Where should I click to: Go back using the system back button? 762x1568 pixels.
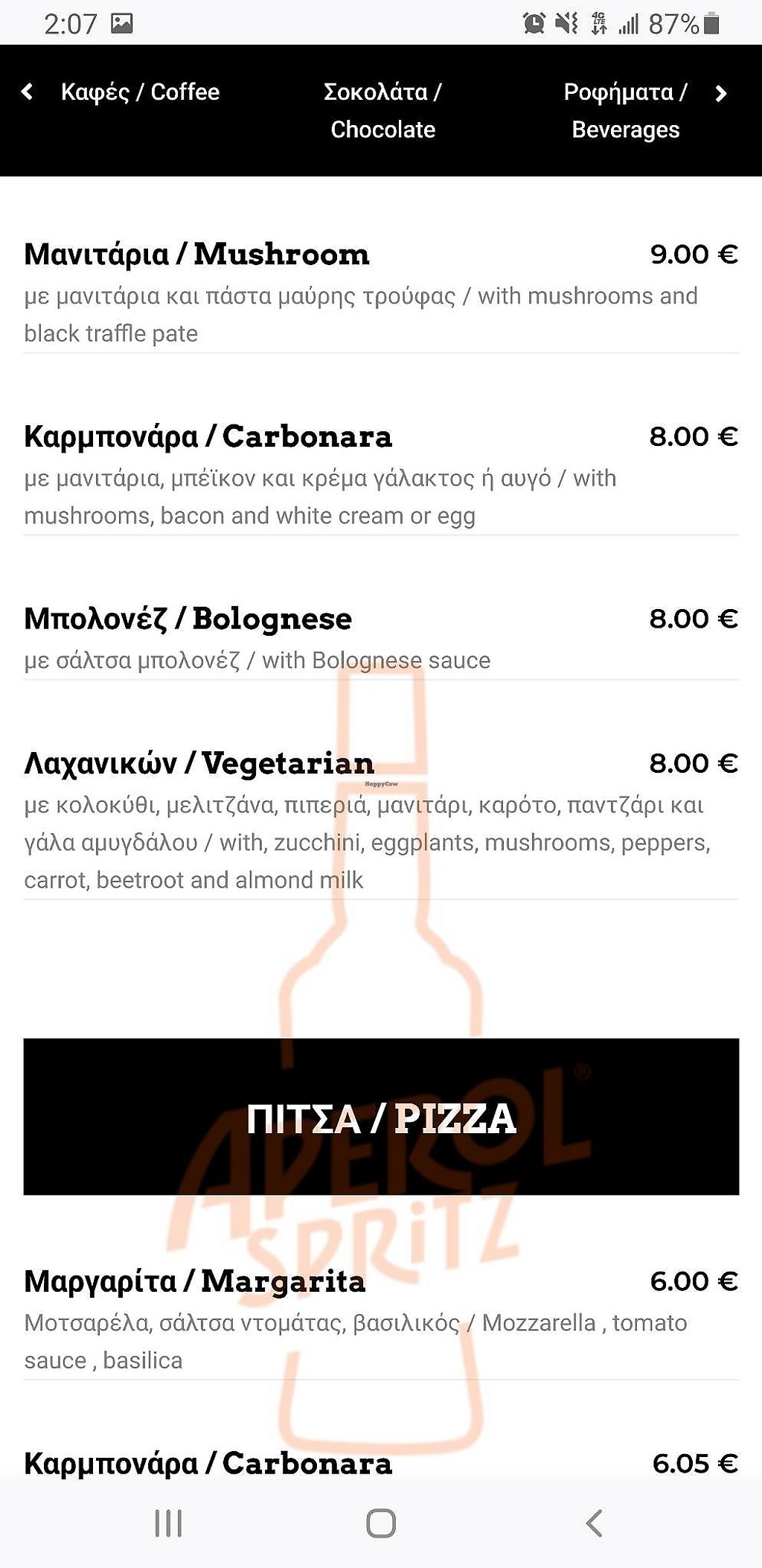[594, 1523]
